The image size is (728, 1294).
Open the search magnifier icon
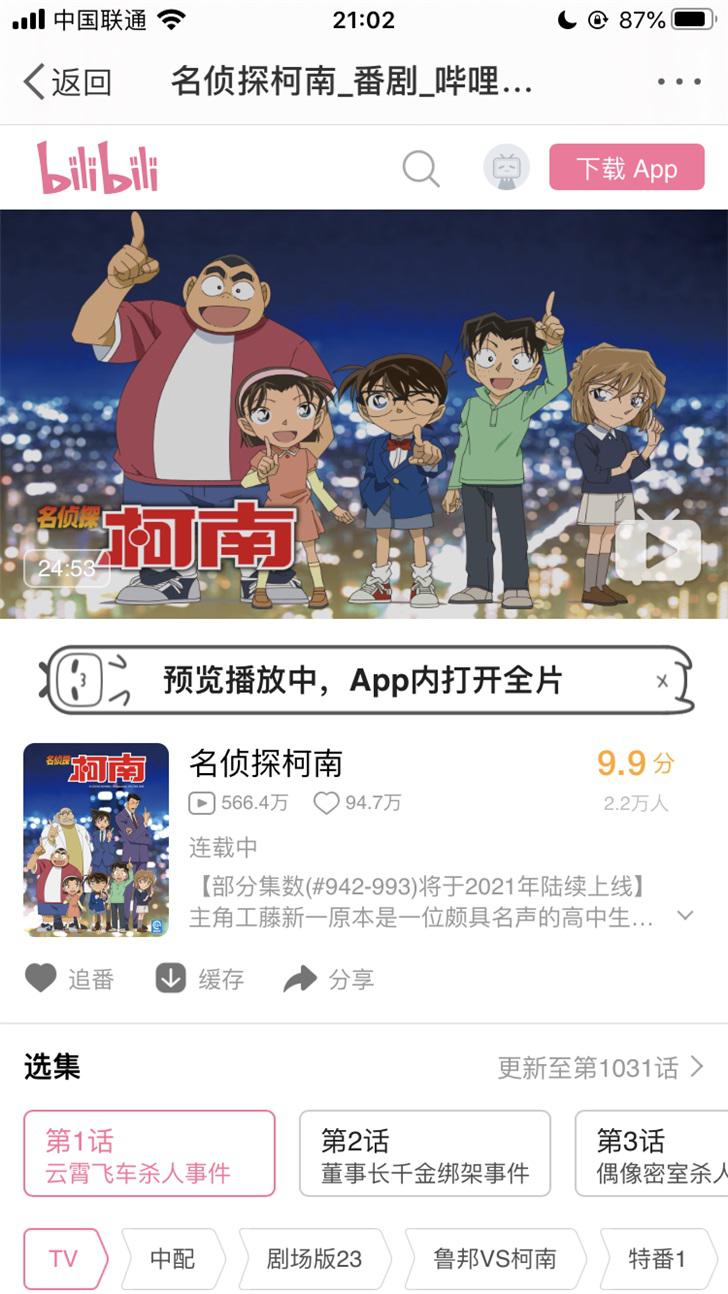click(421, 168)
